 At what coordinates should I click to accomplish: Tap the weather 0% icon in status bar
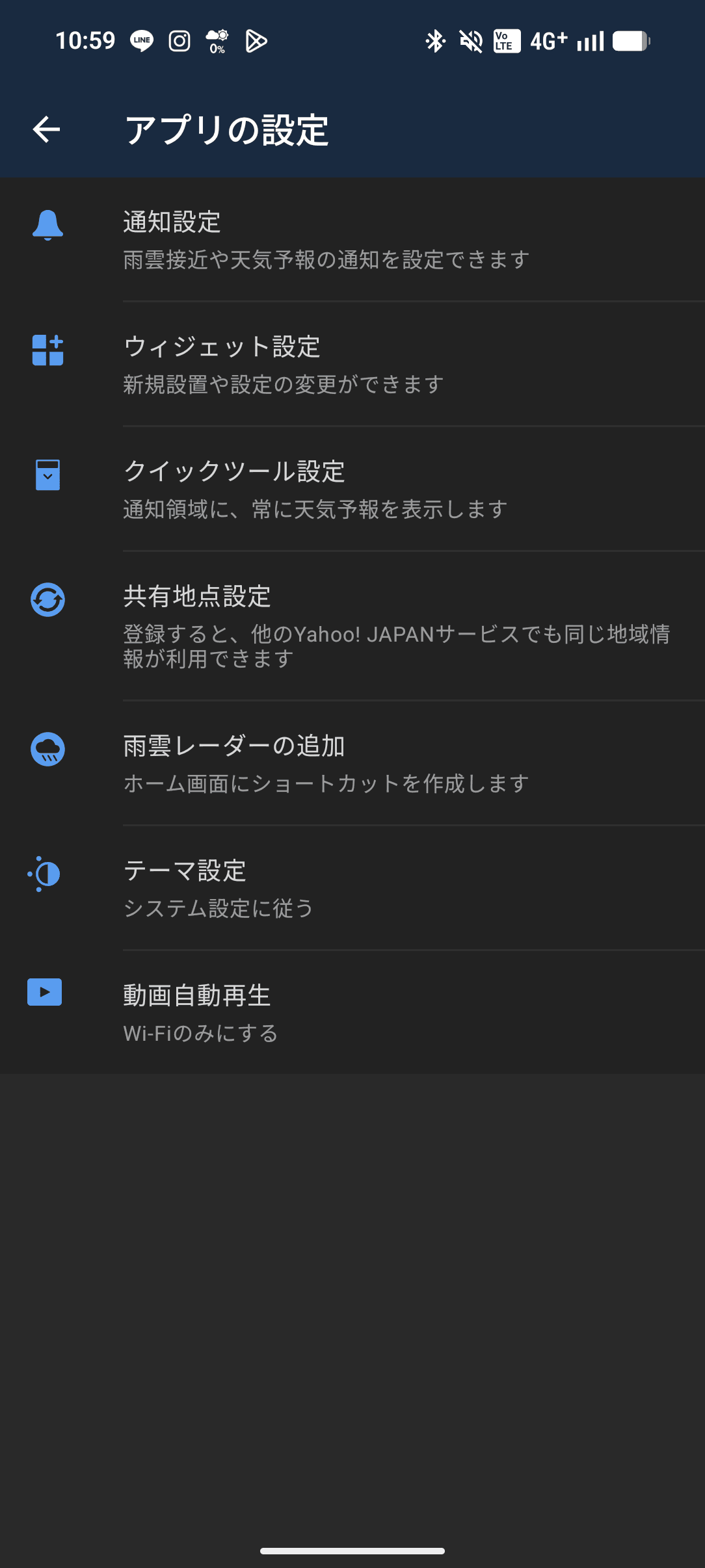pos(217,41)
